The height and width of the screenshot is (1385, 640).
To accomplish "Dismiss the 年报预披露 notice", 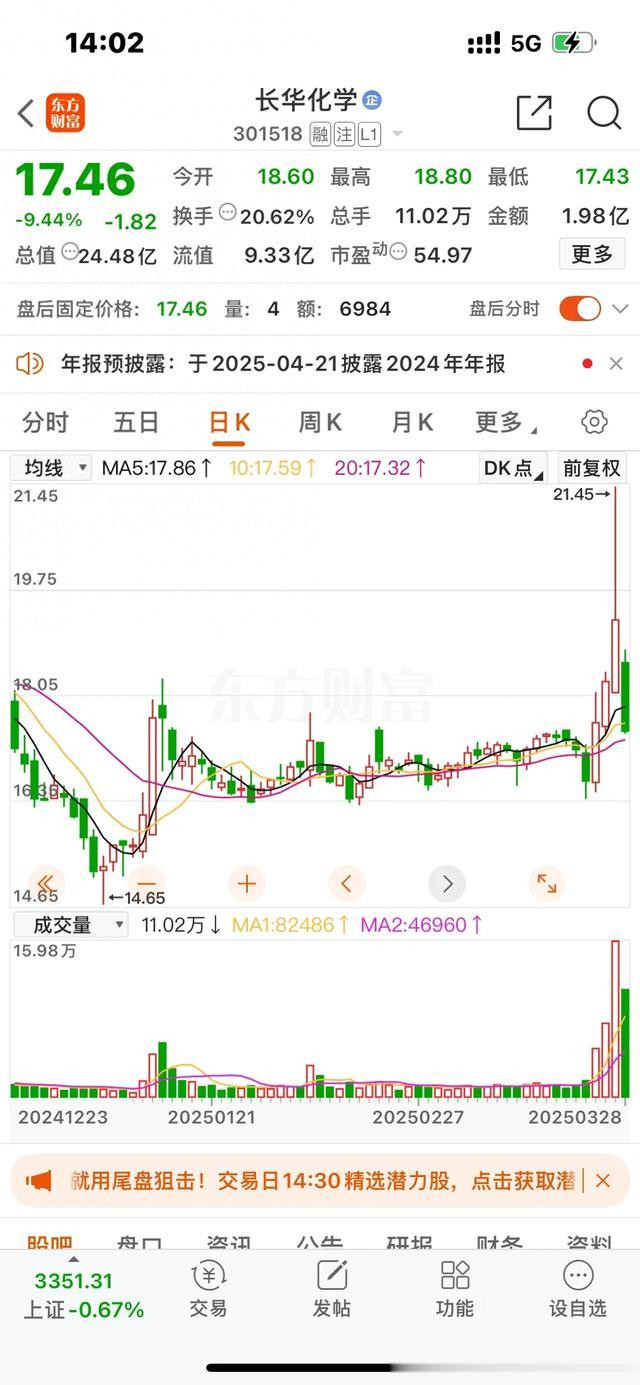I will pos(616,364).
